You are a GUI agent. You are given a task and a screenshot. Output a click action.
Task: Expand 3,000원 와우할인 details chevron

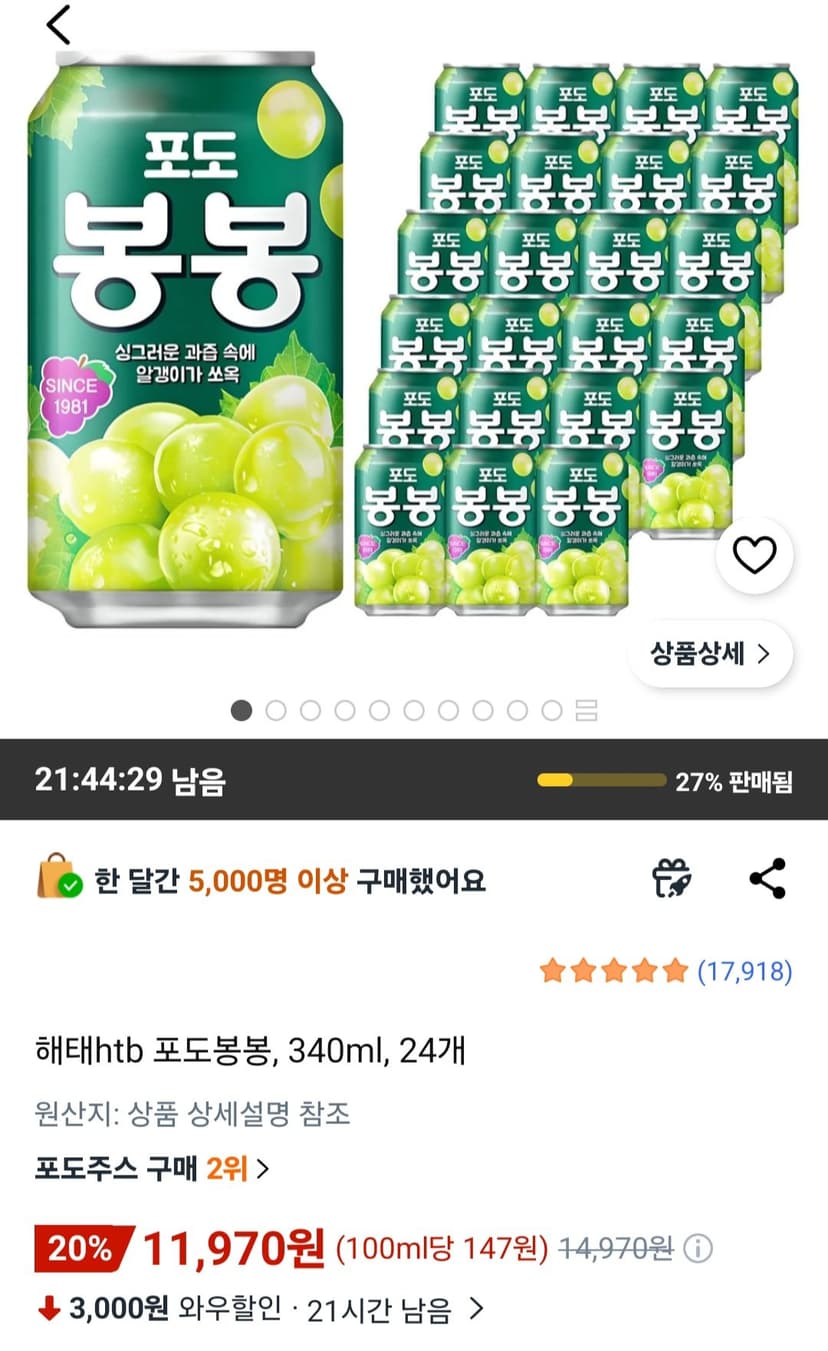coord(477,1309)
